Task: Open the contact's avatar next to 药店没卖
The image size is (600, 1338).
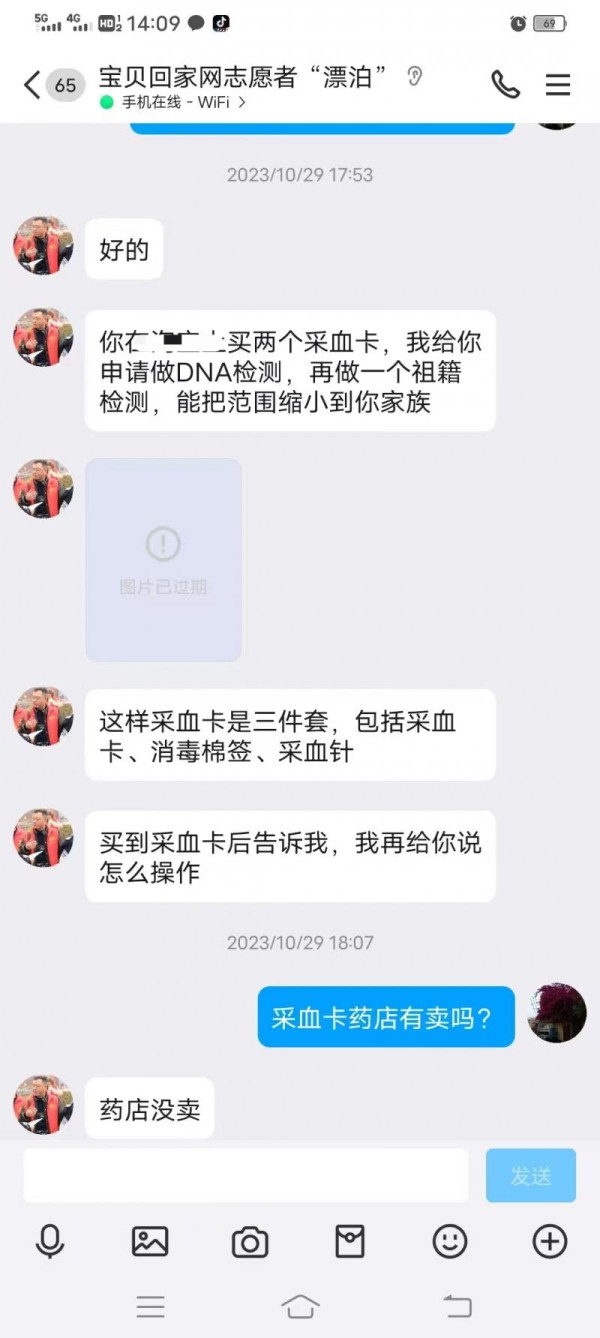Action: [43, 1105]
